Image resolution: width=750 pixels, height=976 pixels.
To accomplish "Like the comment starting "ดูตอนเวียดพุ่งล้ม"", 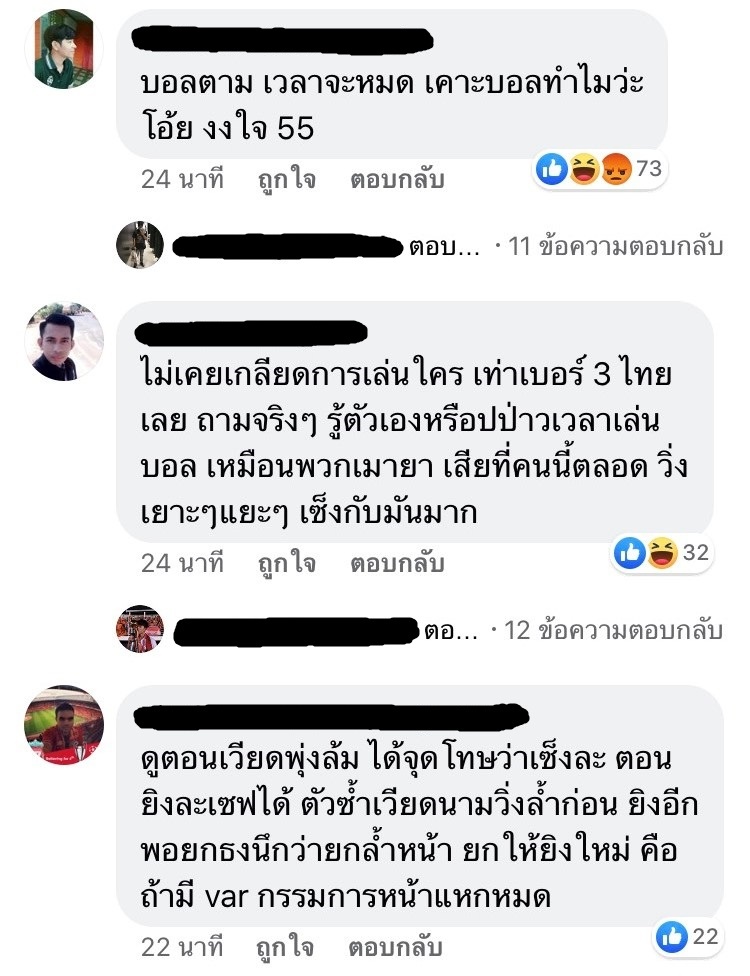I will tap(286, 946).
